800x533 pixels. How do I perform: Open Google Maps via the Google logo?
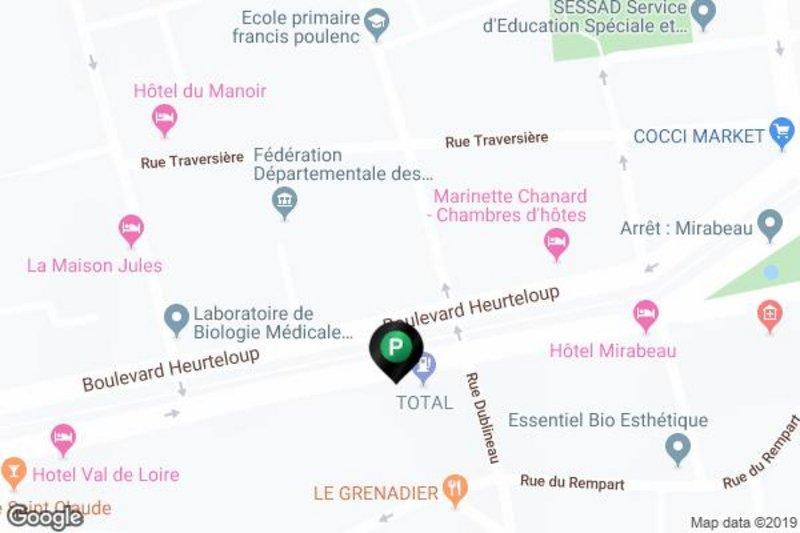[44, 517]
